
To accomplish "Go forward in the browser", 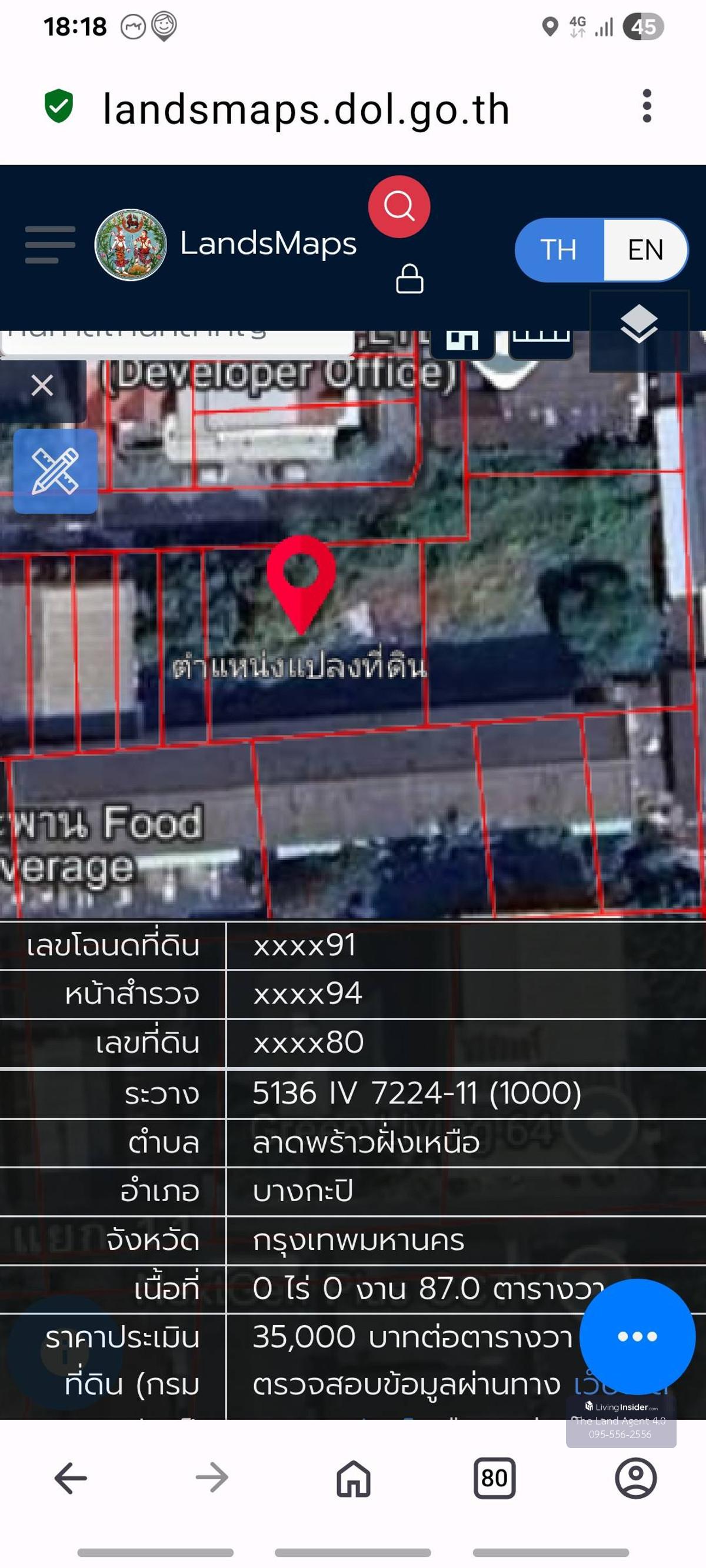I will [212, 1478].
